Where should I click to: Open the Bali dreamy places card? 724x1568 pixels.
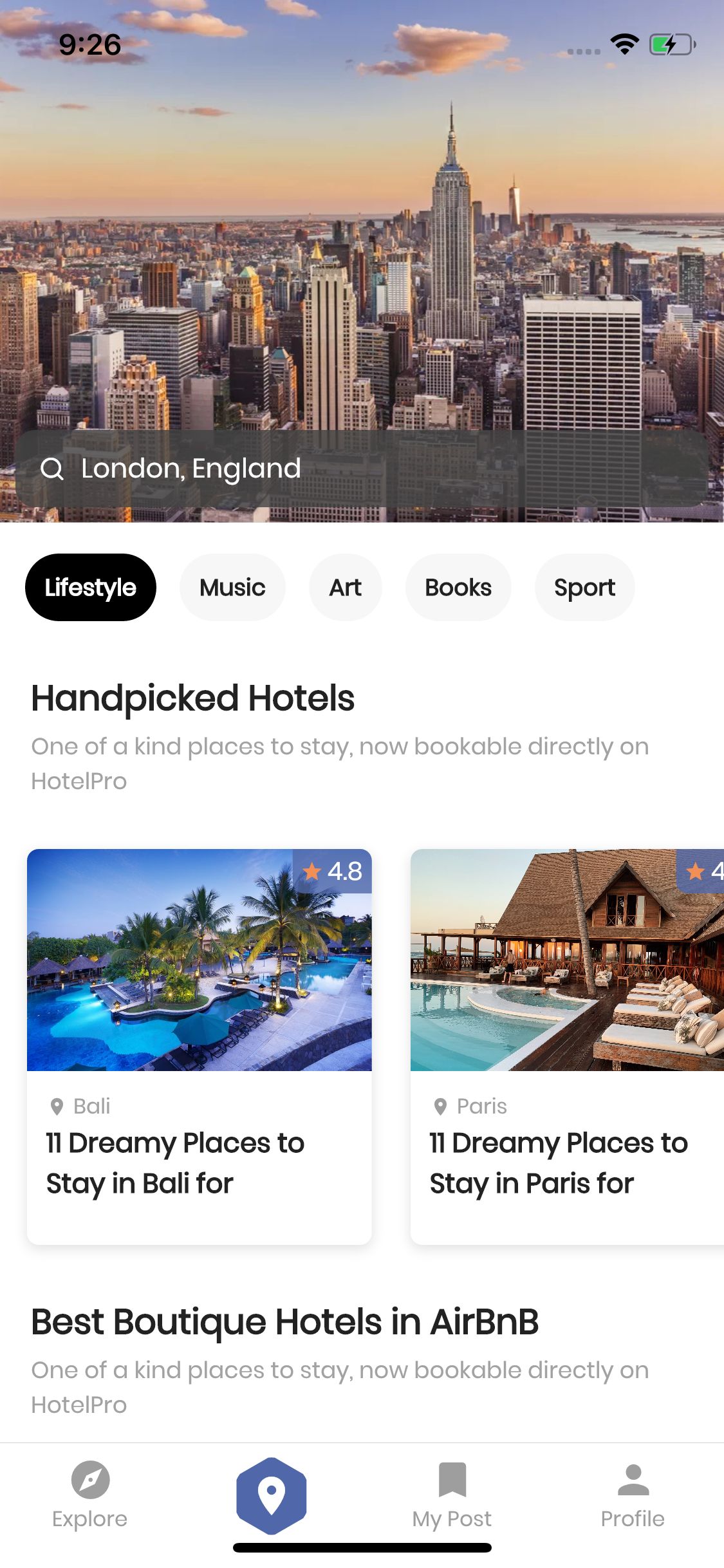click(199, 1045)
